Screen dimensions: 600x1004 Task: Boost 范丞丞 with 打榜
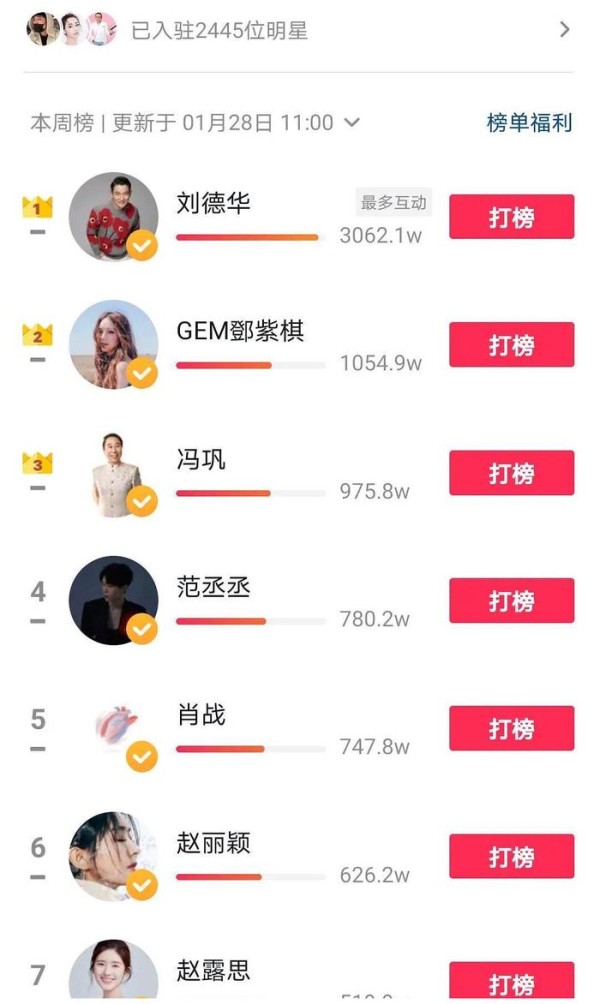[x=512, y=601]
